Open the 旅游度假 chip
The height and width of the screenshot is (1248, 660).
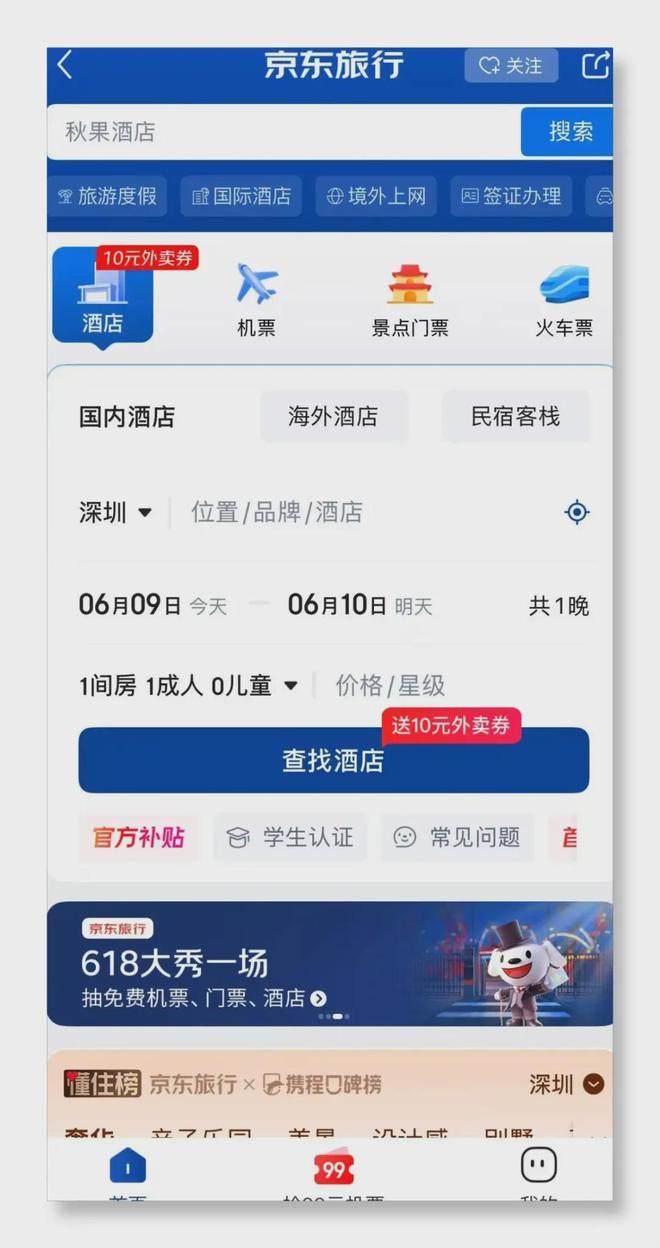tap(107, 196)
